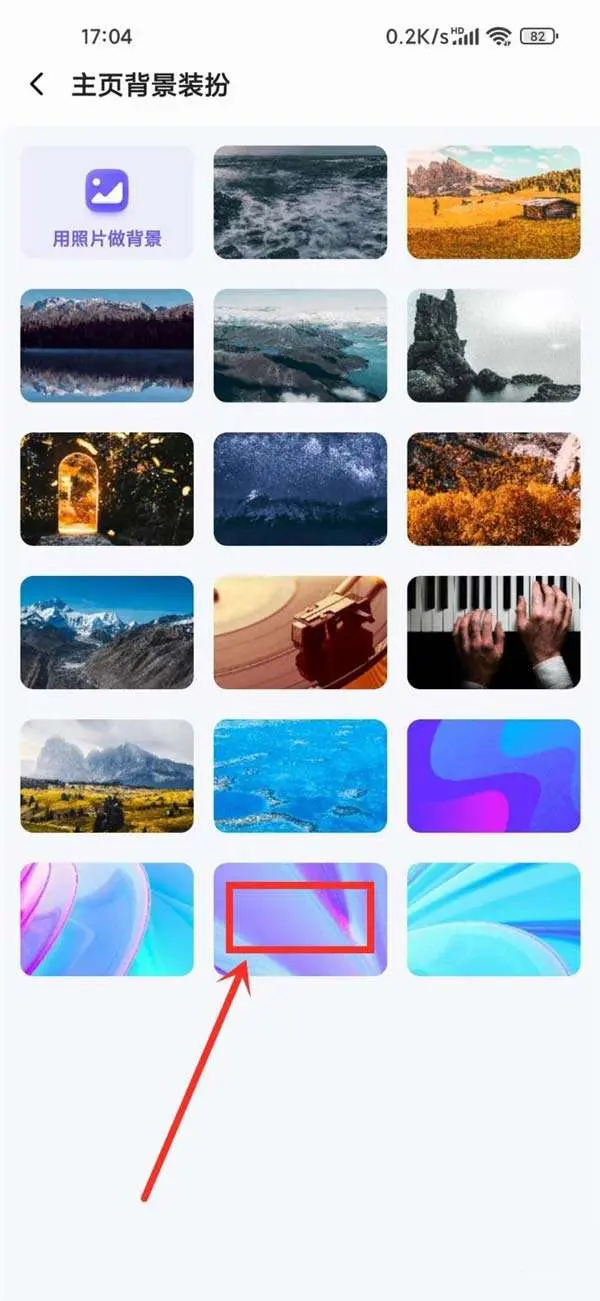Choose the vinyl record player background
The width and height of the screenshot is (600, 1301).
(x=300, y=632)
